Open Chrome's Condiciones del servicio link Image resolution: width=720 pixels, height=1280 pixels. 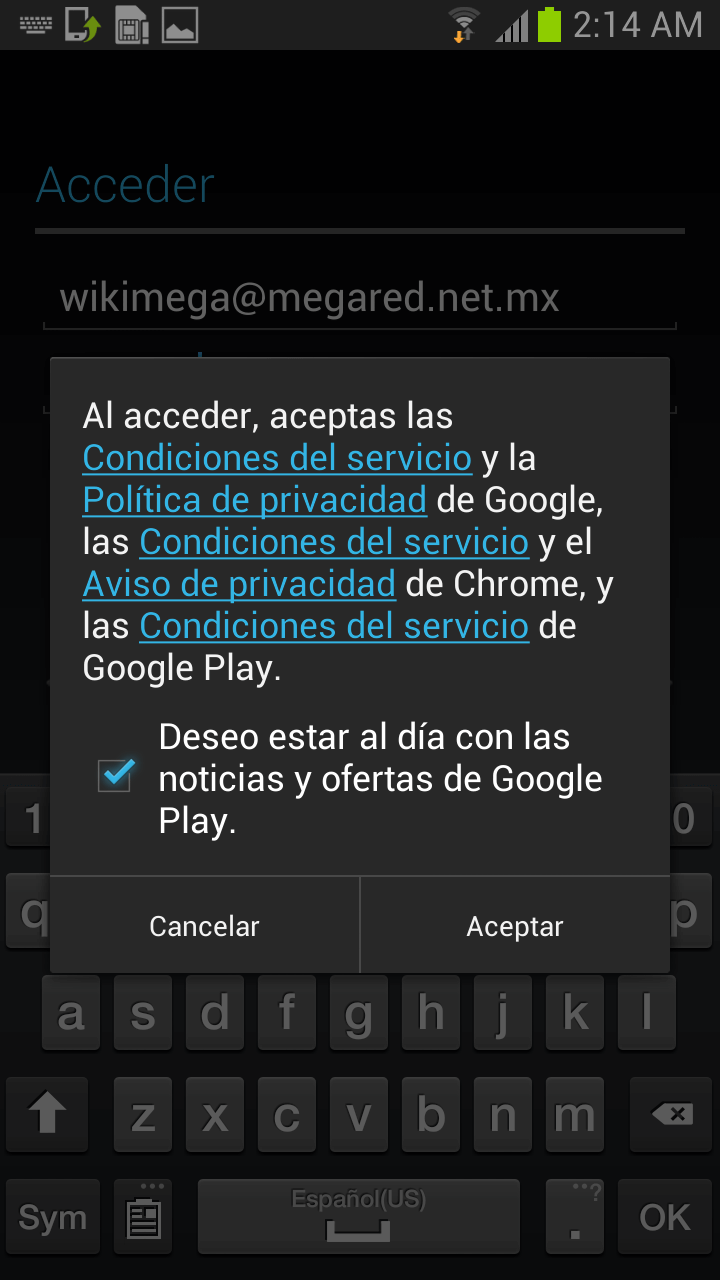coord(334,542)
